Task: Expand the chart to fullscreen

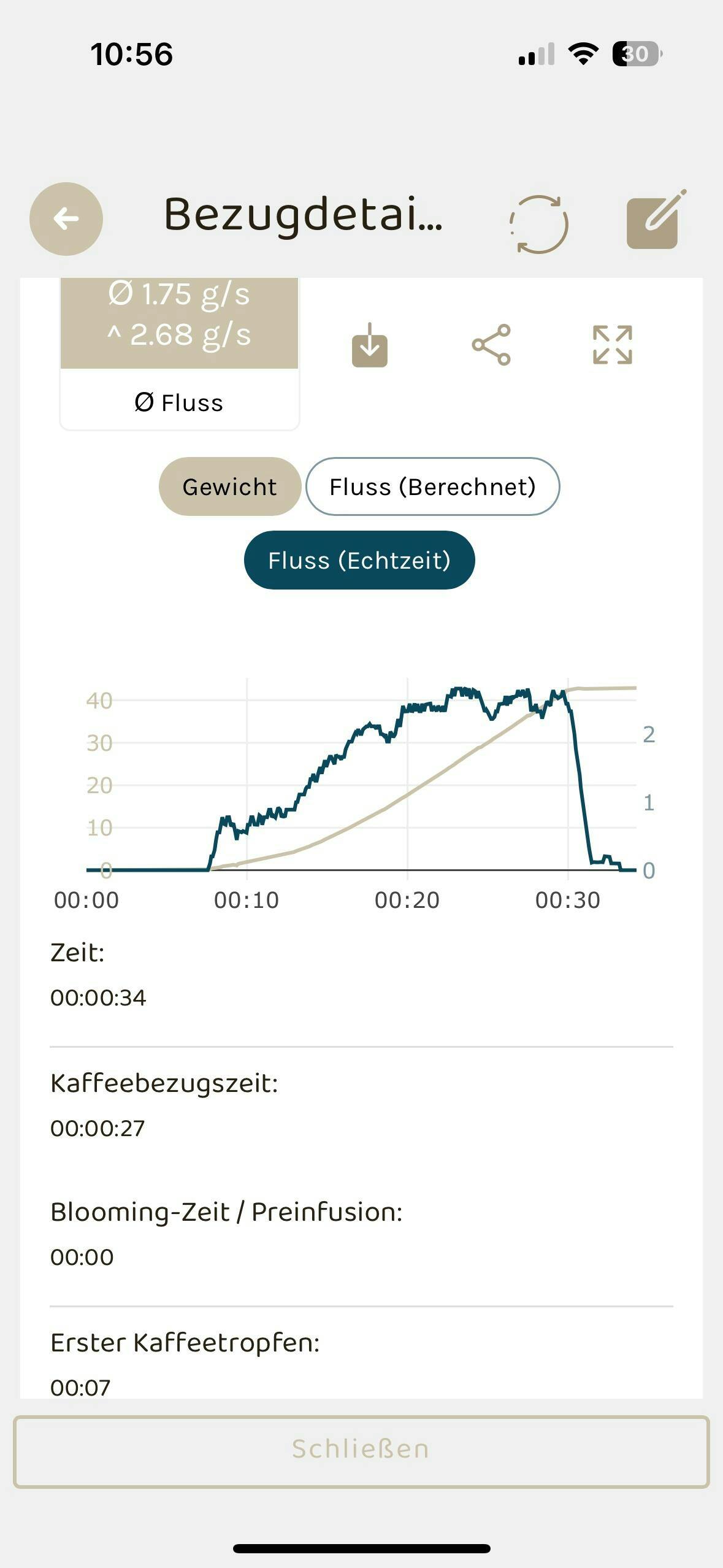Action: point(612,345)
